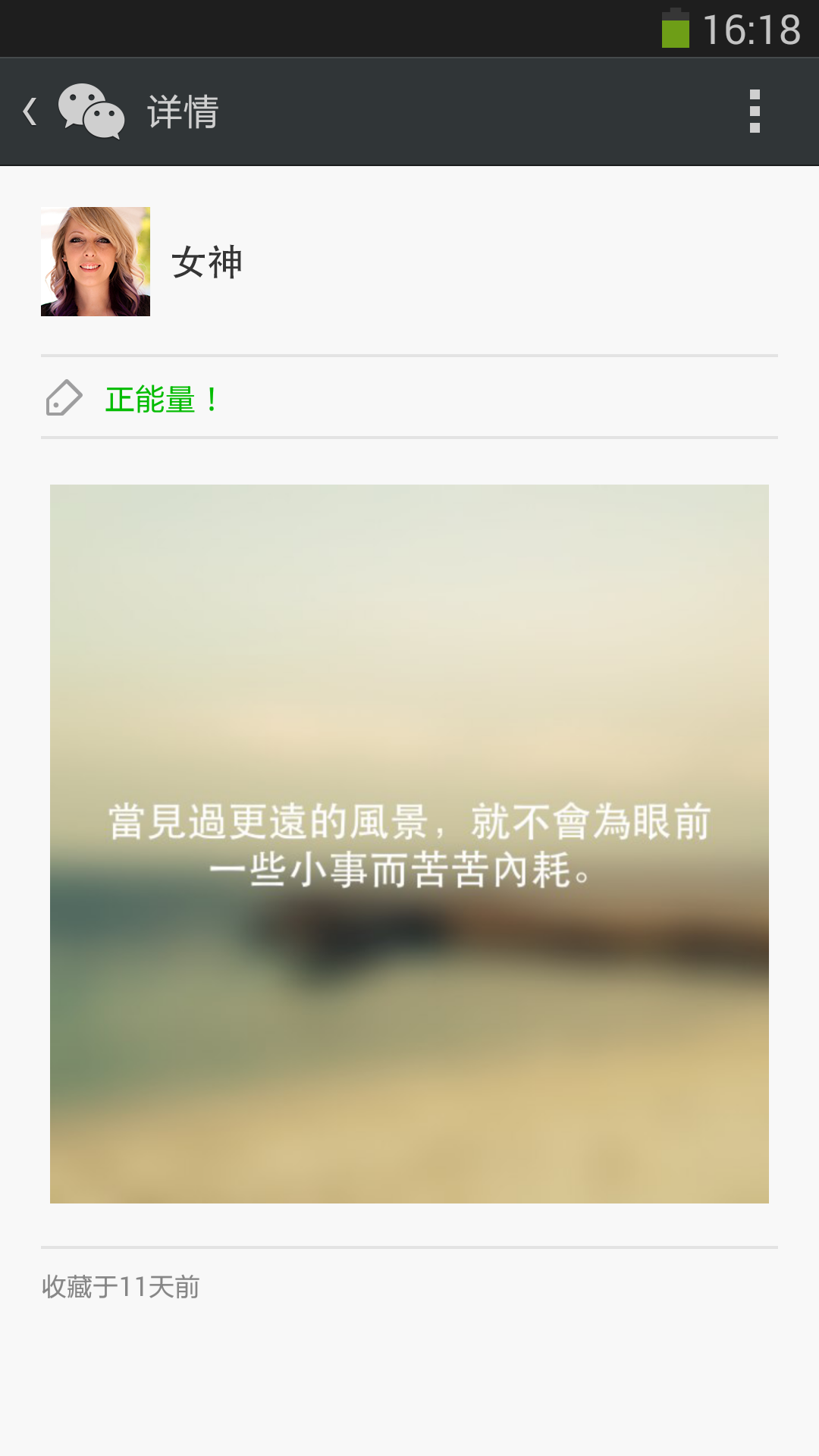Open 女神's profile picture
Image resolution: width=819 pixels, height=1456 pixels.
[x=96, y=262]
